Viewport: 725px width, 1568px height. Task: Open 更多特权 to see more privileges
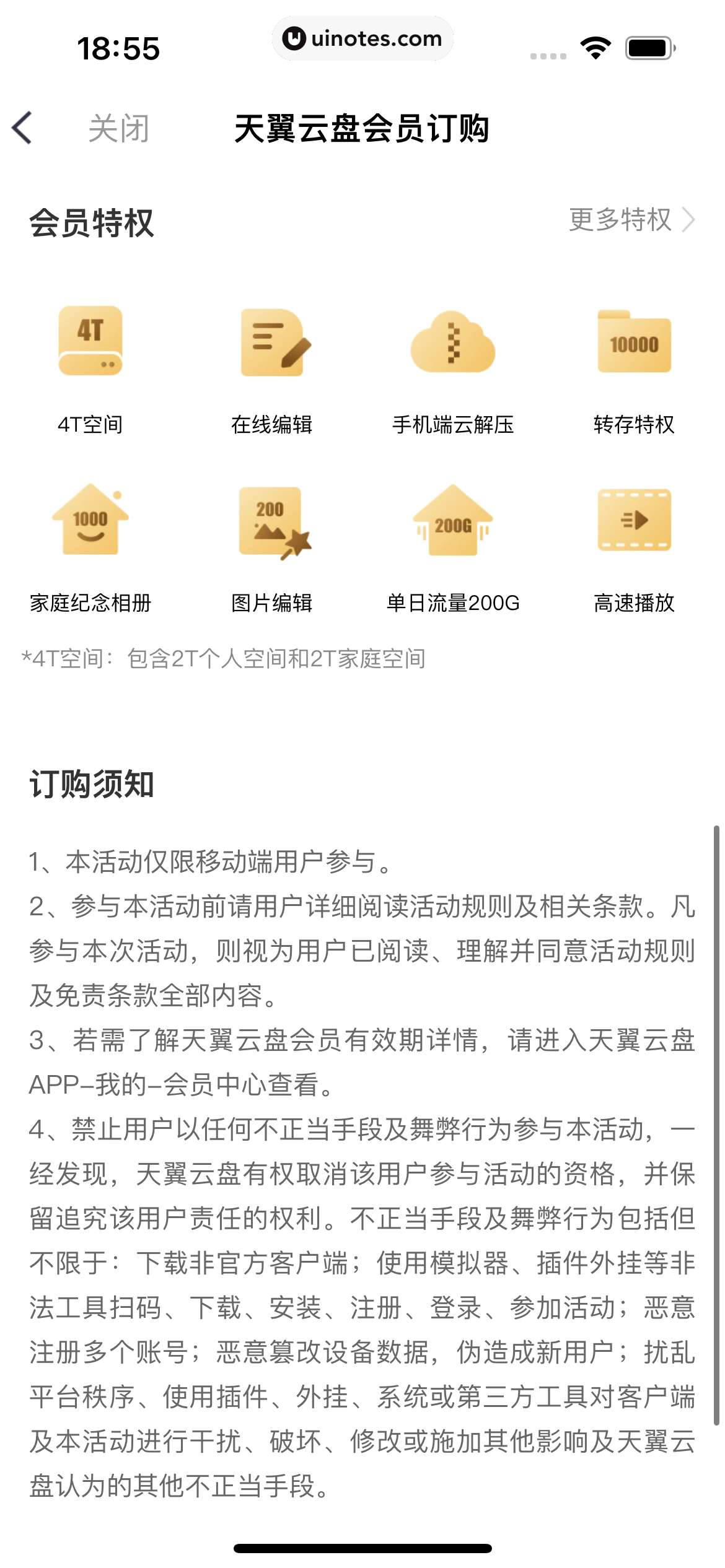coord(631,220)
